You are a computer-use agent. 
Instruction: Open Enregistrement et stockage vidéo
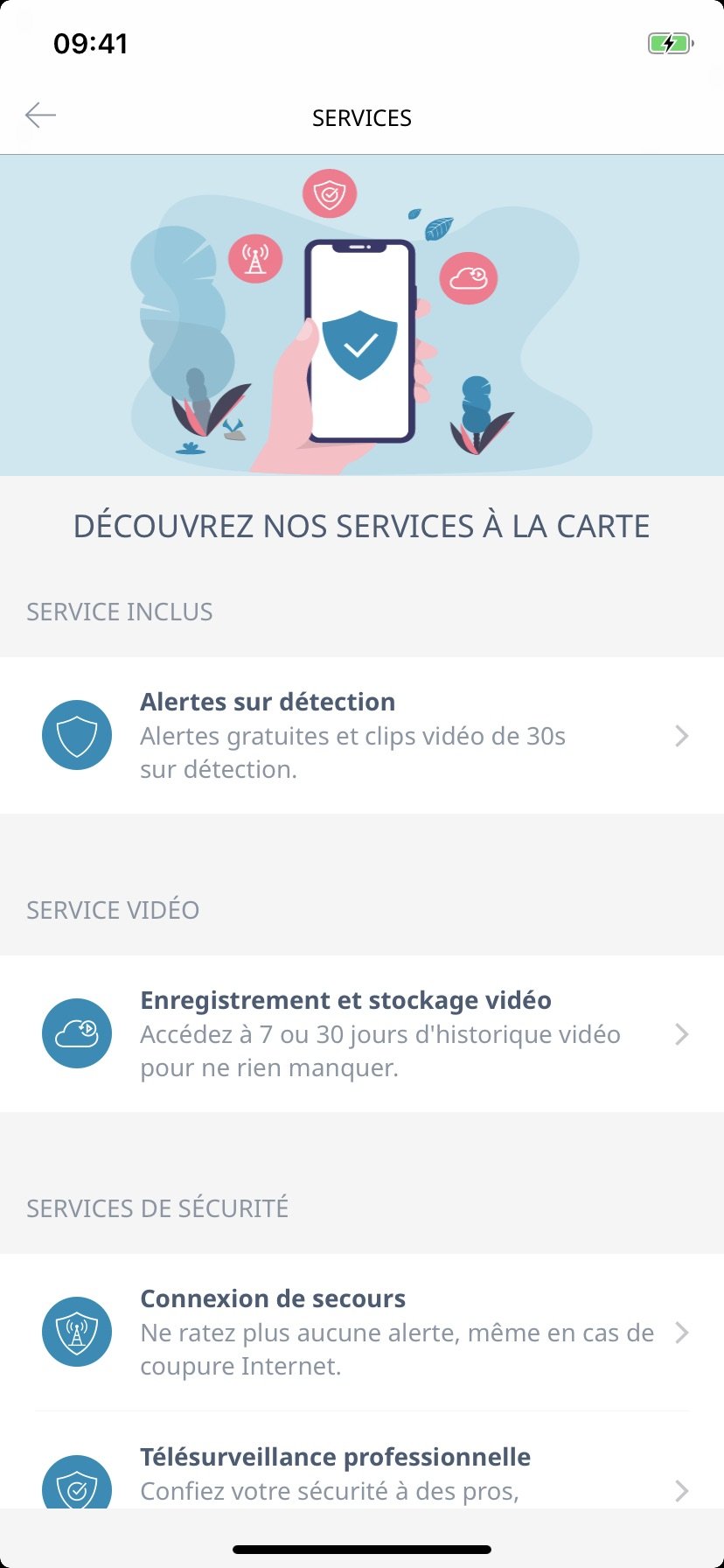362,1034
